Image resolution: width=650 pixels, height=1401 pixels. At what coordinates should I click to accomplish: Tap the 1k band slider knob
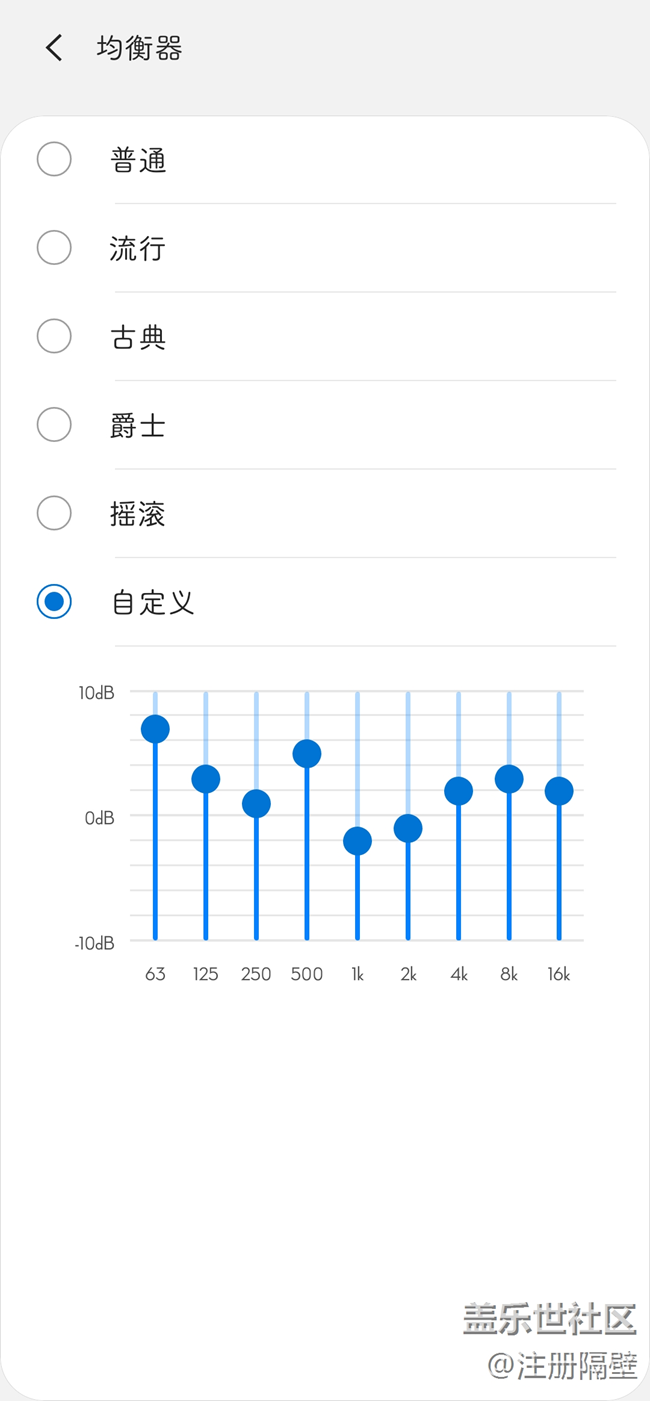[357, 841]
